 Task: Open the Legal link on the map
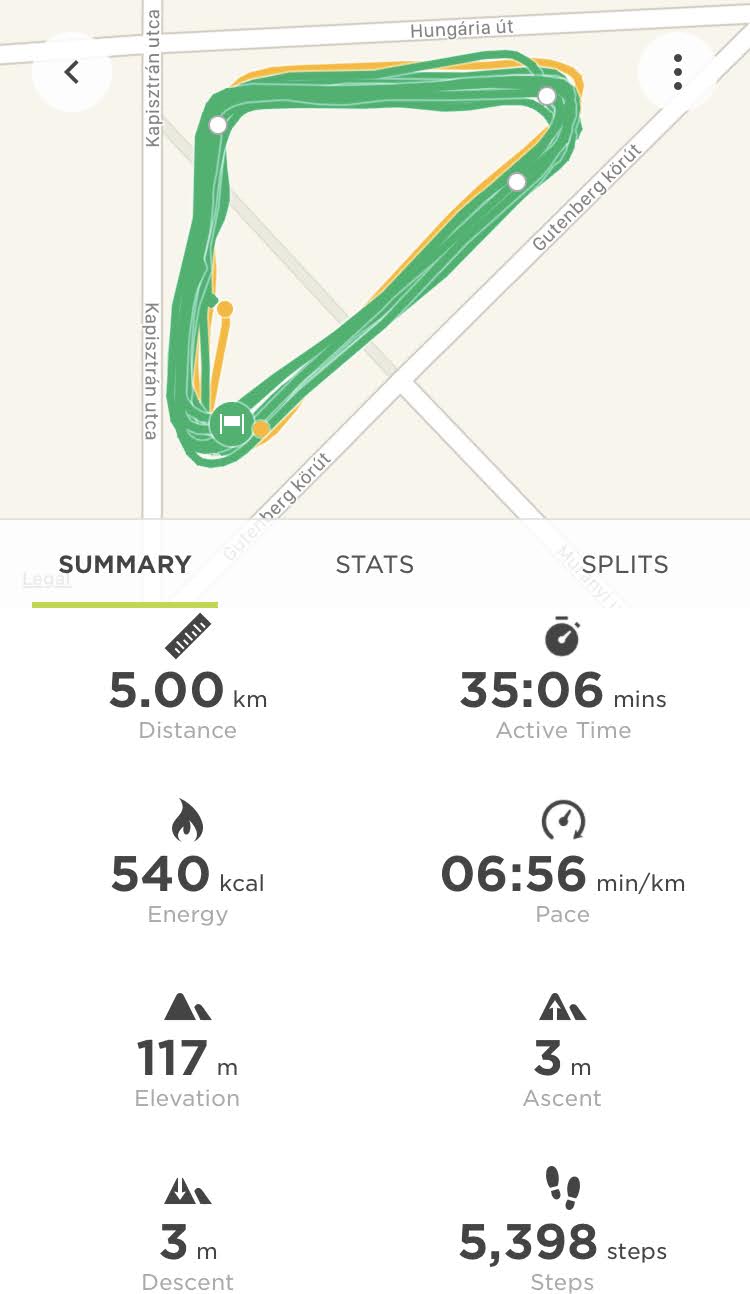[x=46, y=579]
